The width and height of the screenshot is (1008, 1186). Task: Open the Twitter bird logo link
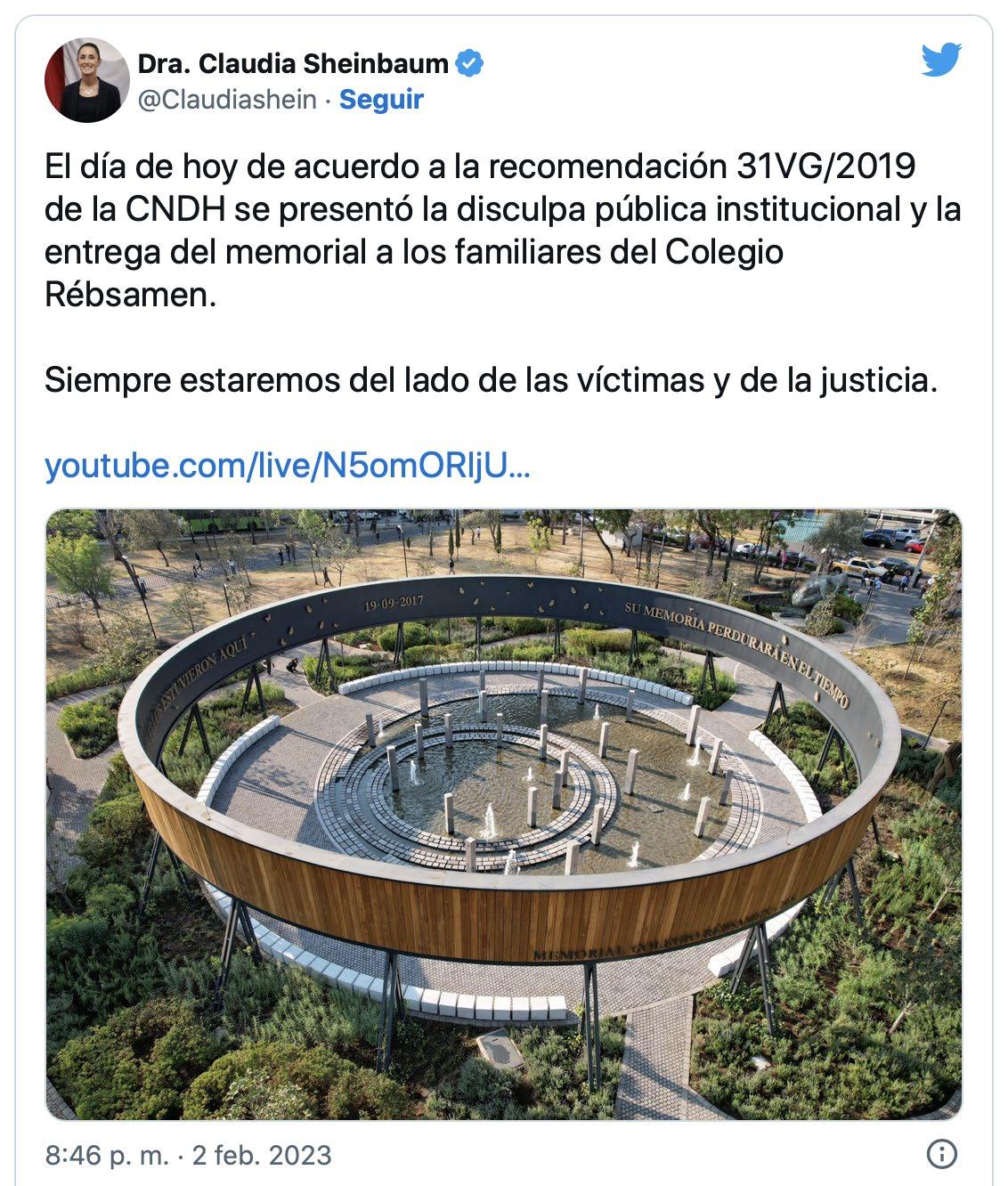[941, 61]
